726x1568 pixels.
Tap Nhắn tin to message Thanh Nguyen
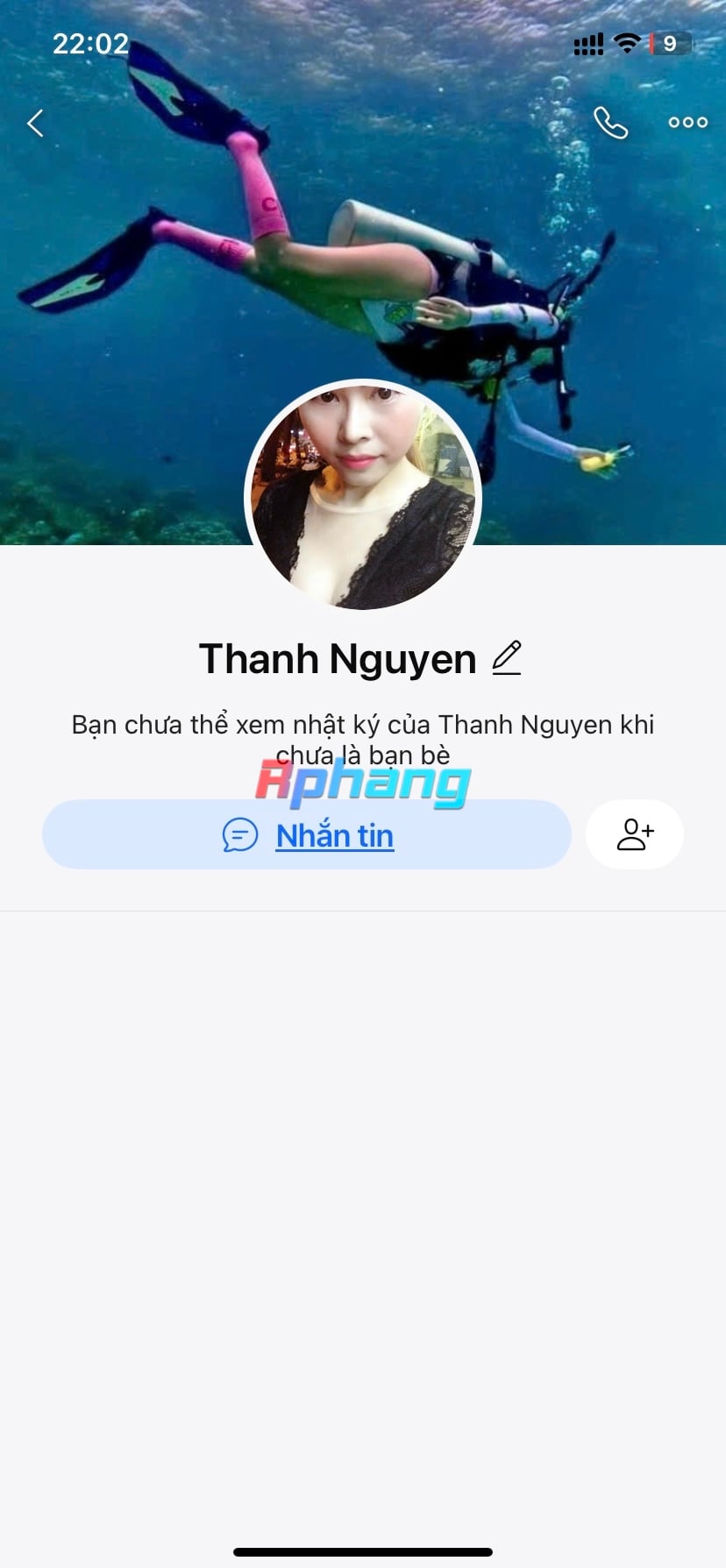[307, 834]
